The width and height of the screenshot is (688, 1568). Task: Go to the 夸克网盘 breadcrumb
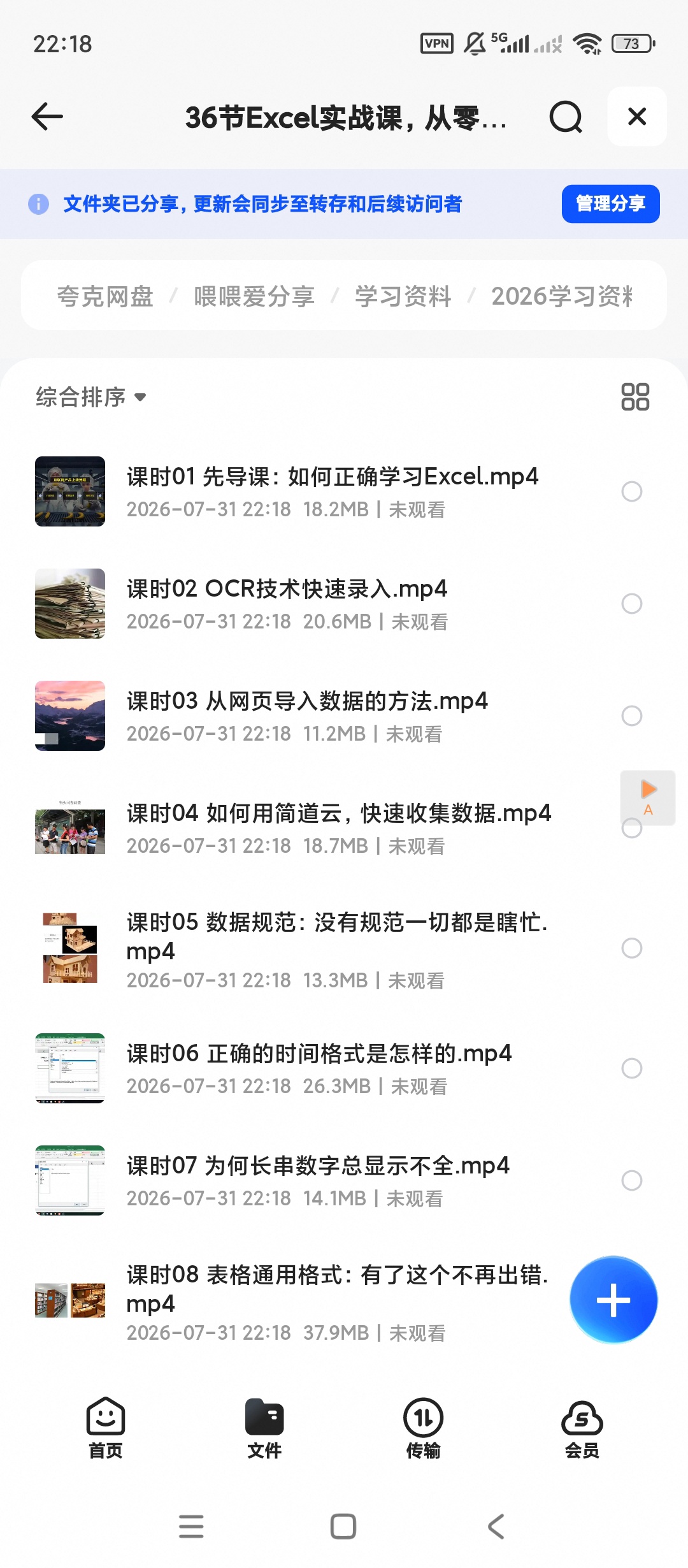coord(105,296)
